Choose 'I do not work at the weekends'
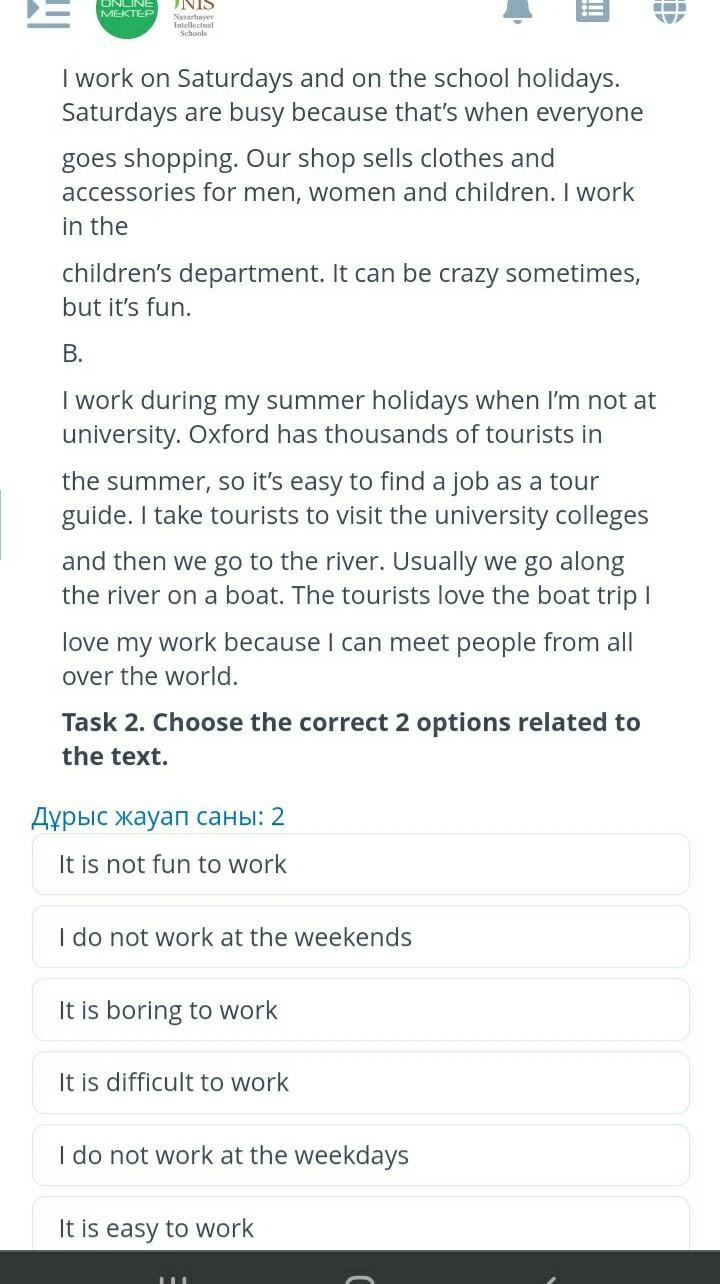Viewport: 720px width, 1284px height. point(361,937)
